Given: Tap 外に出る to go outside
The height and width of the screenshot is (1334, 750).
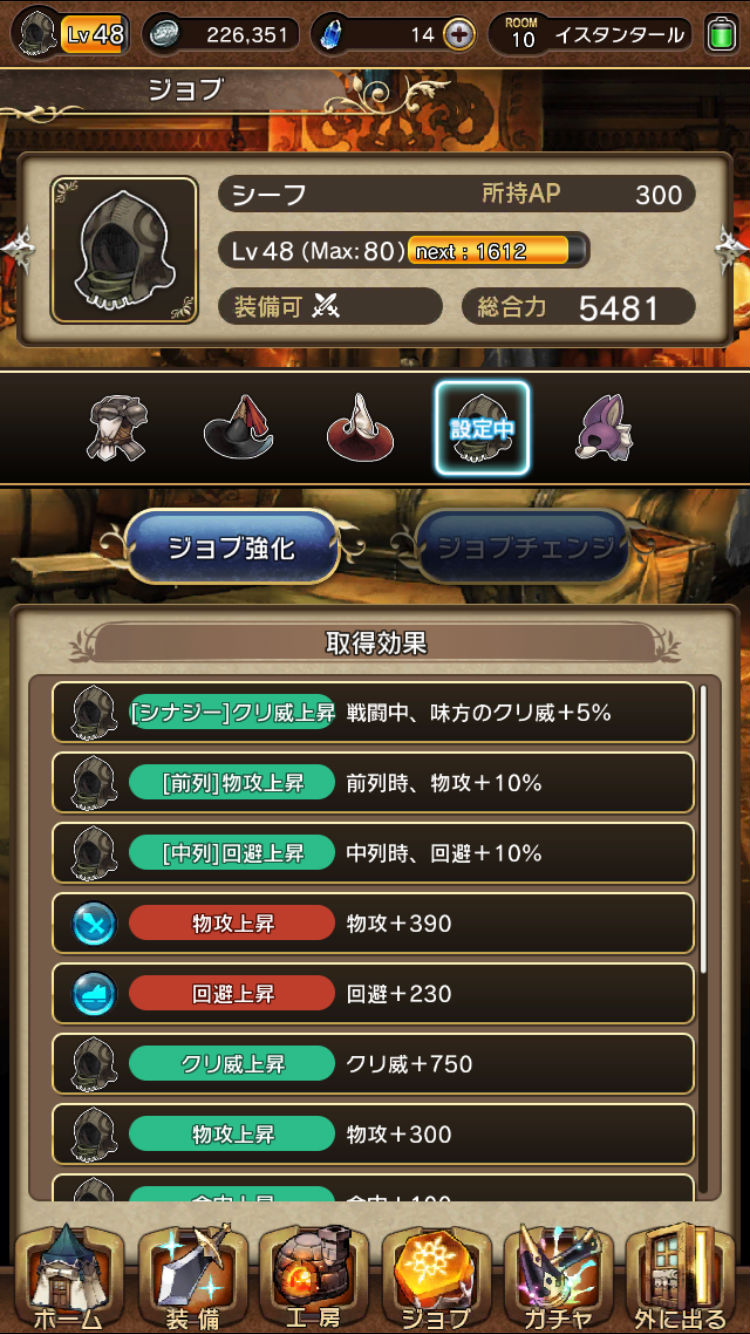Looking at the screenshot, I should [682, 1280].
